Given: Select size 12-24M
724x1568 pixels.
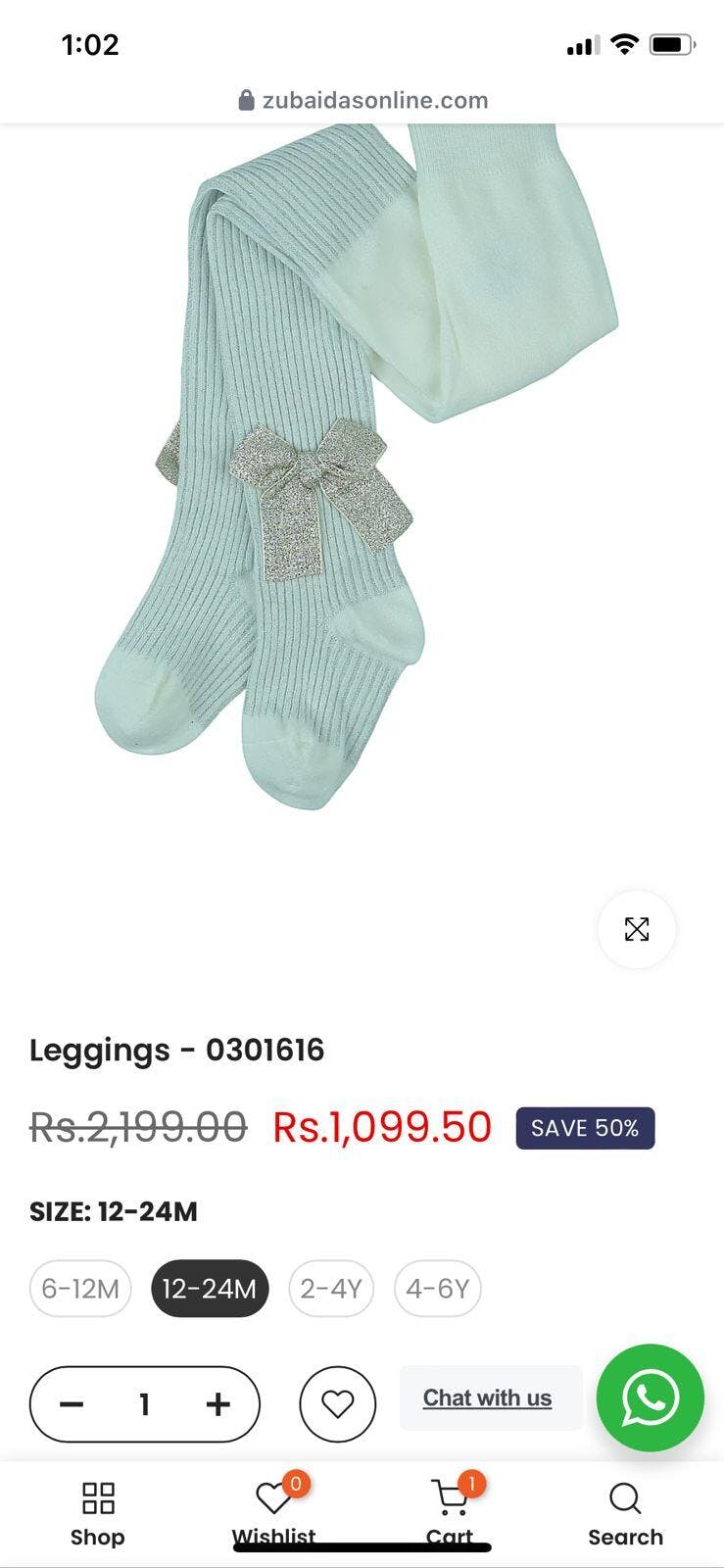Looking at the screenshot, I should point(209,1288).
